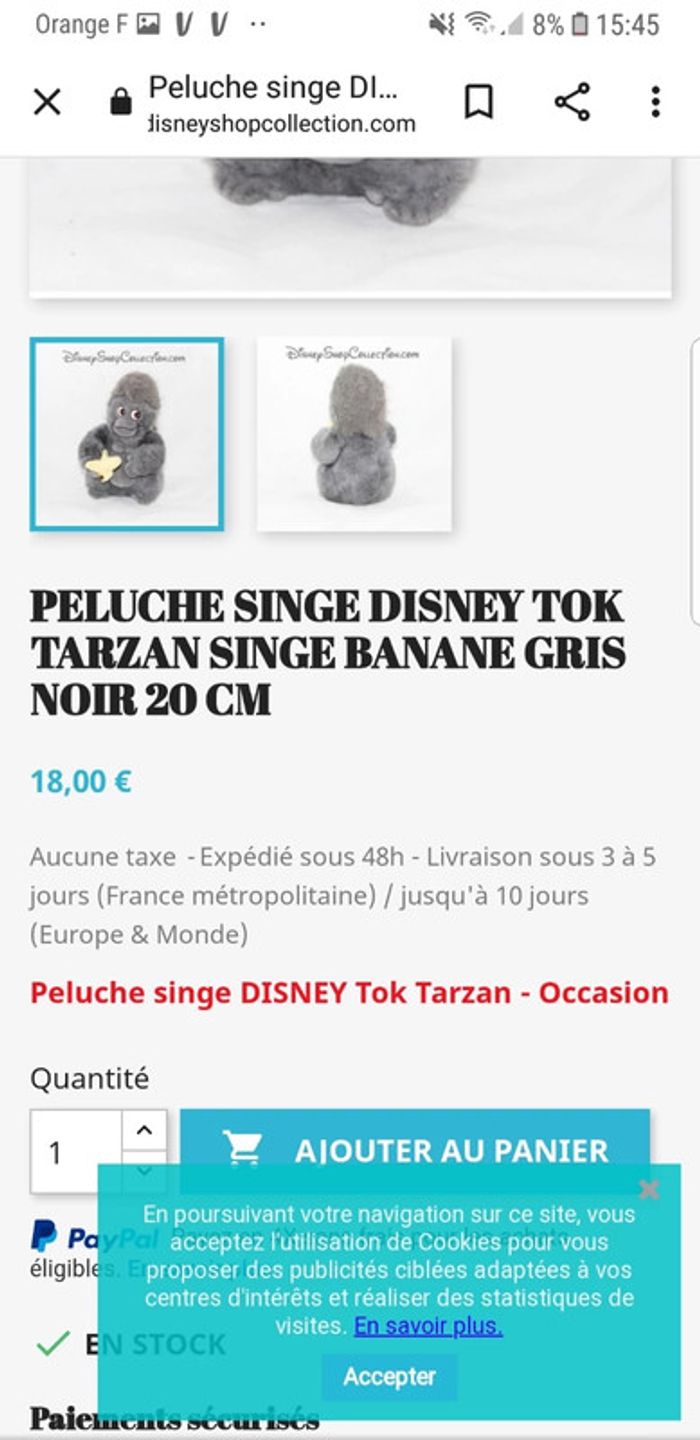Close the browser custom tab
The width and height of the screenshot is (700, 1440).
[x=47, y=102]
